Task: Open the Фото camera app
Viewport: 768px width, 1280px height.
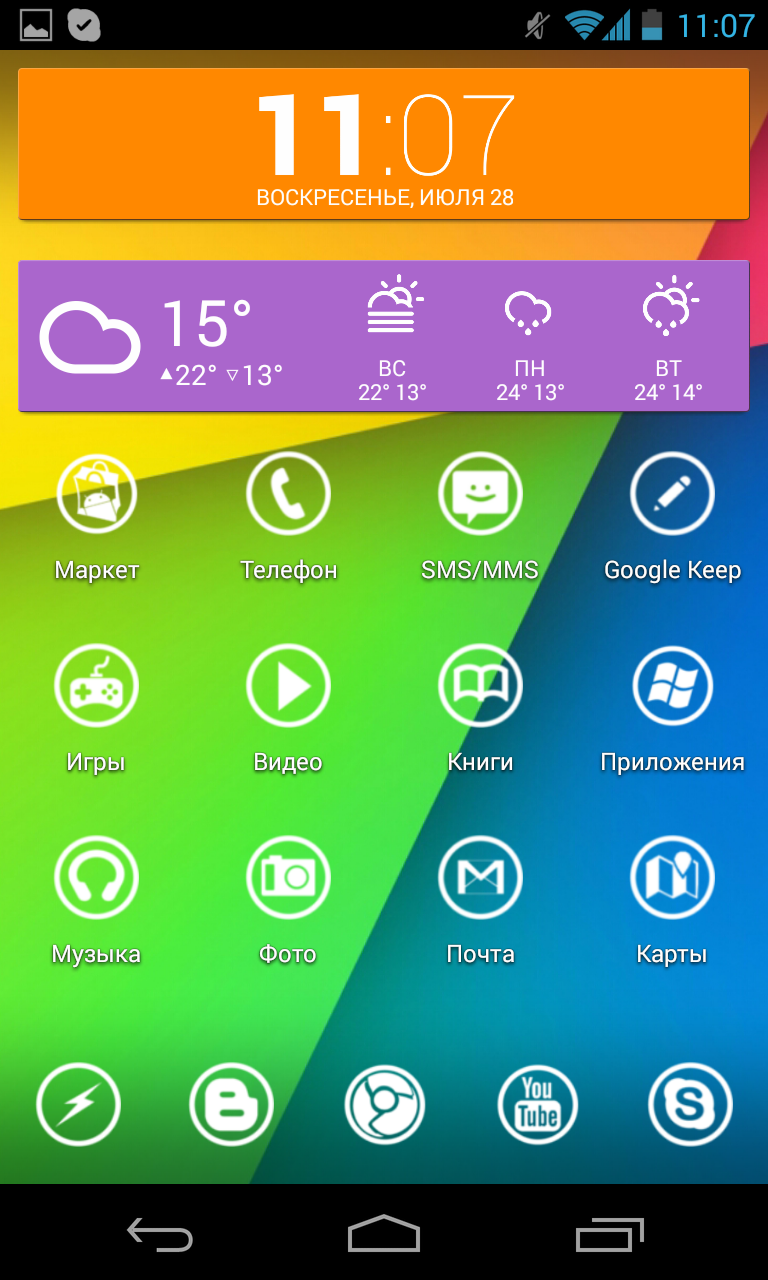Action: [x=288, y=879]
